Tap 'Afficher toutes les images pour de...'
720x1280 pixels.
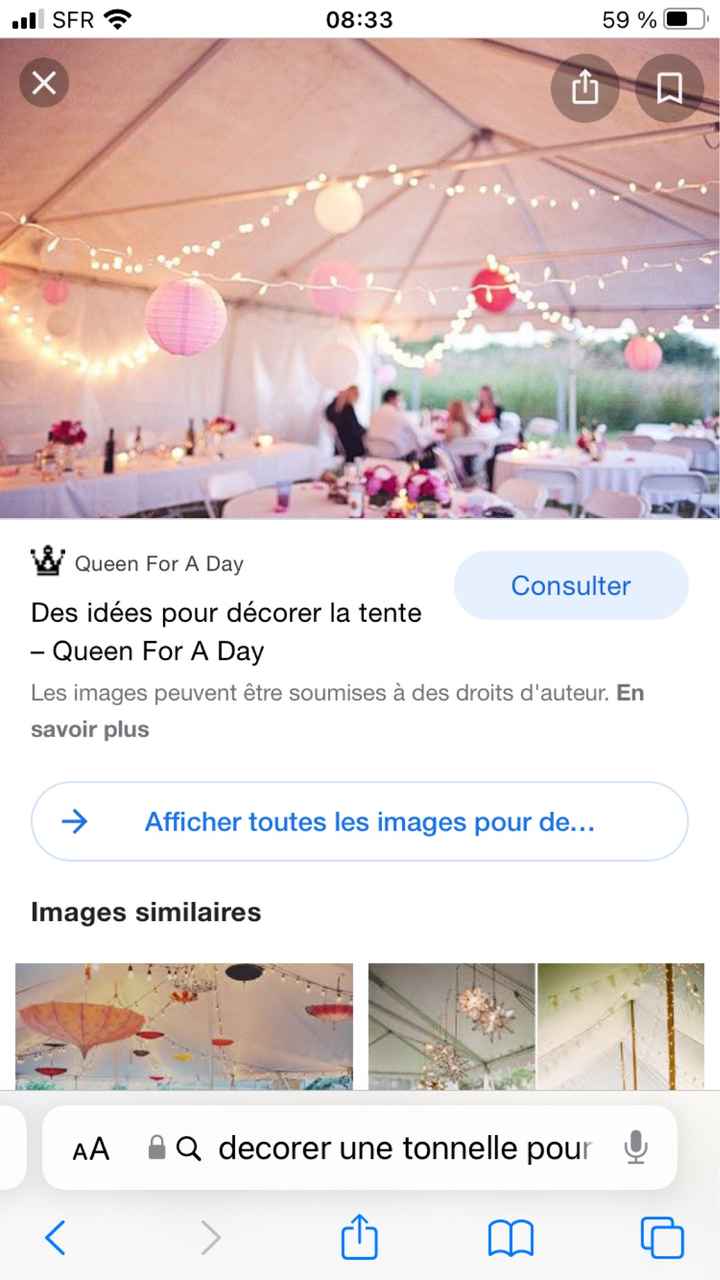[360, 821]
